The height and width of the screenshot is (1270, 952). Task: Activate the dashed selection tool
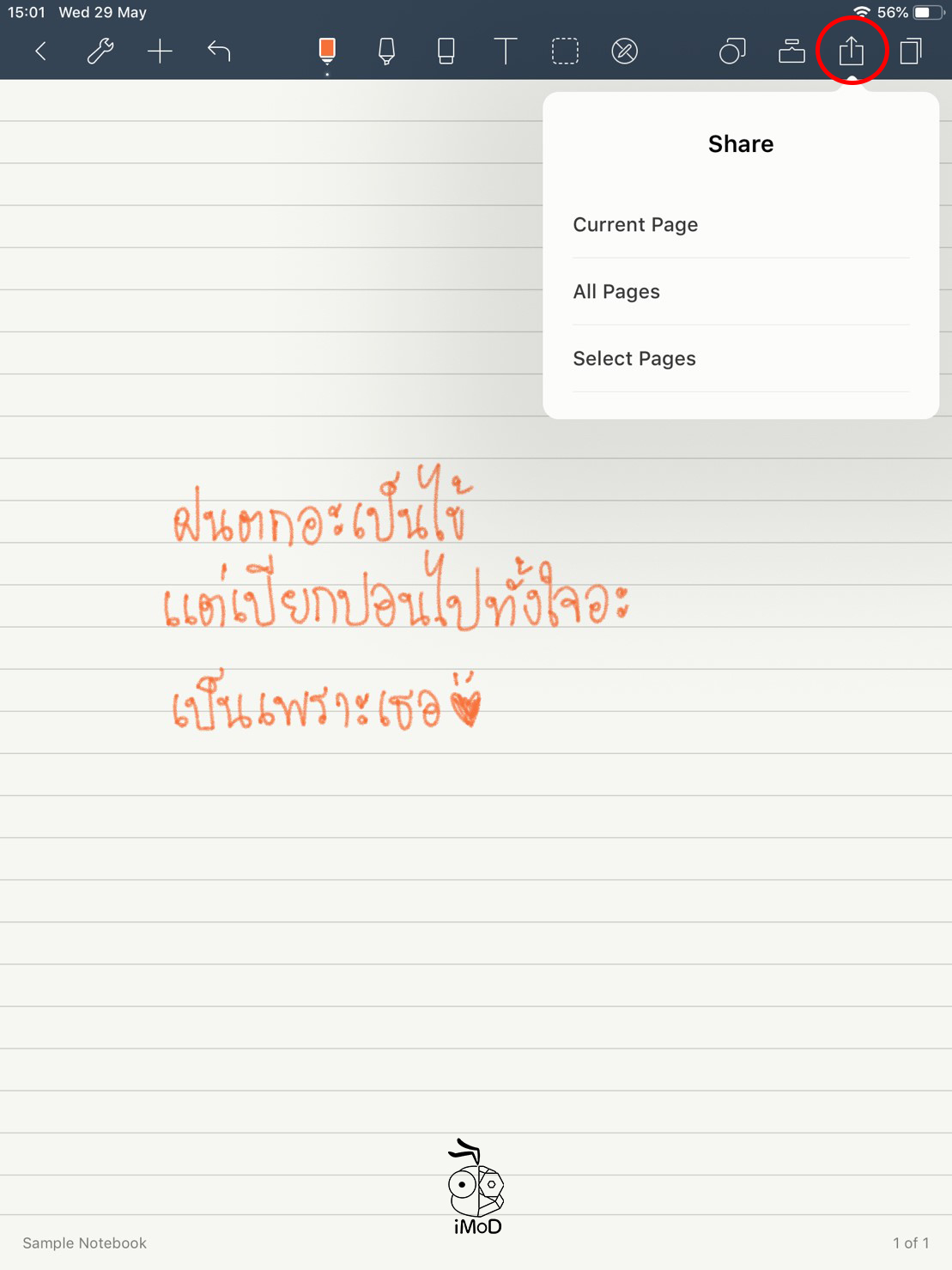pos(565,52)
